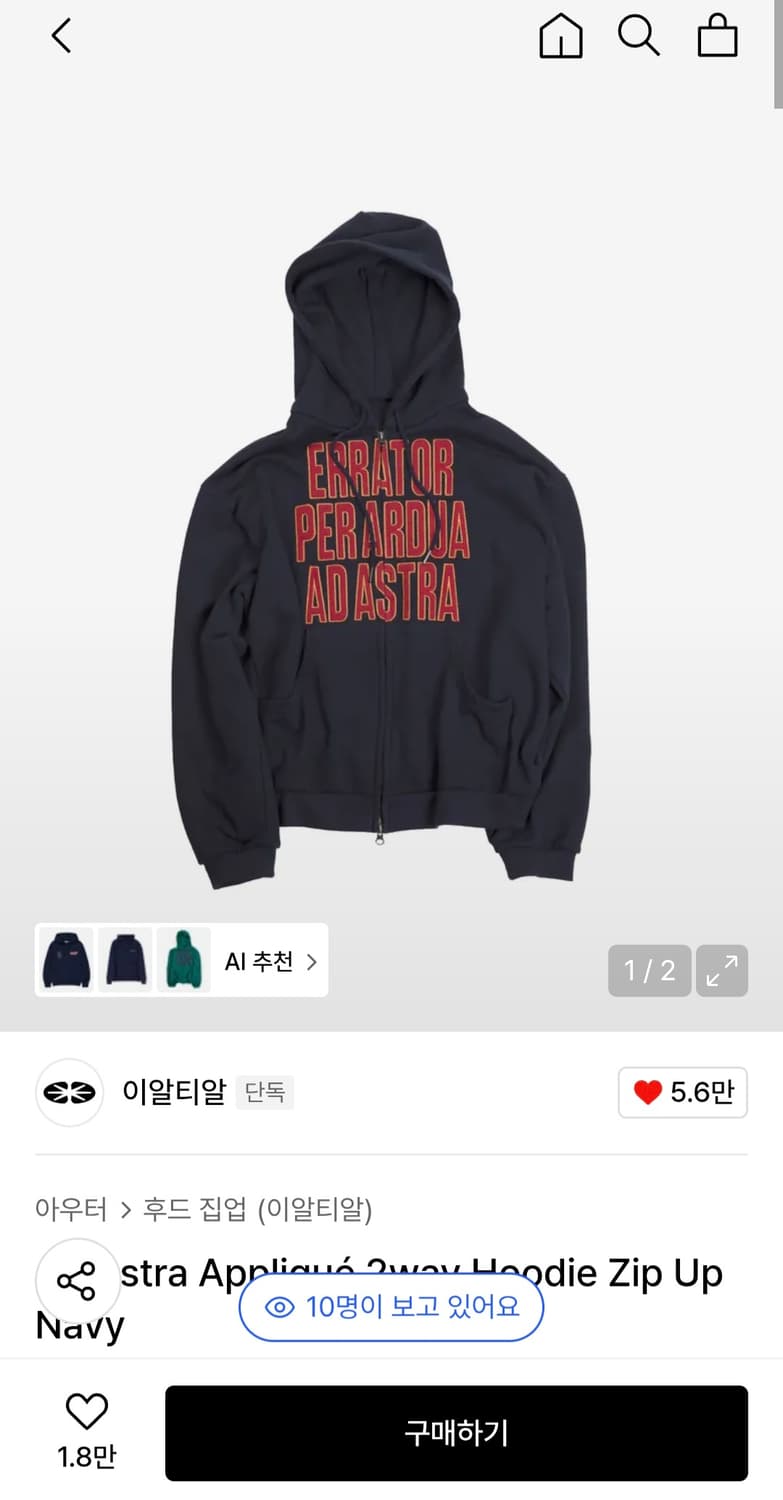This screenshot has height=1500, width=783.
Task: Toggle the heart to like this product
Action: 88,1413
